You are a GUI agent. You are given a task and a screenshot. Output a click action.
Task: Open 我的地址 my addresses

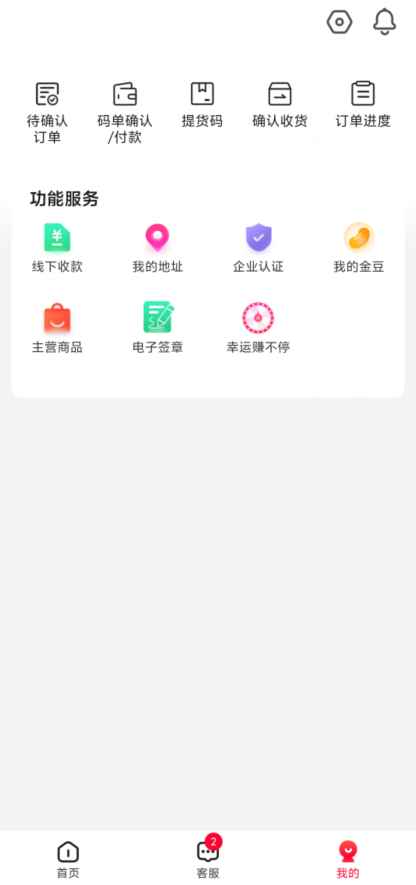[157, 248]
